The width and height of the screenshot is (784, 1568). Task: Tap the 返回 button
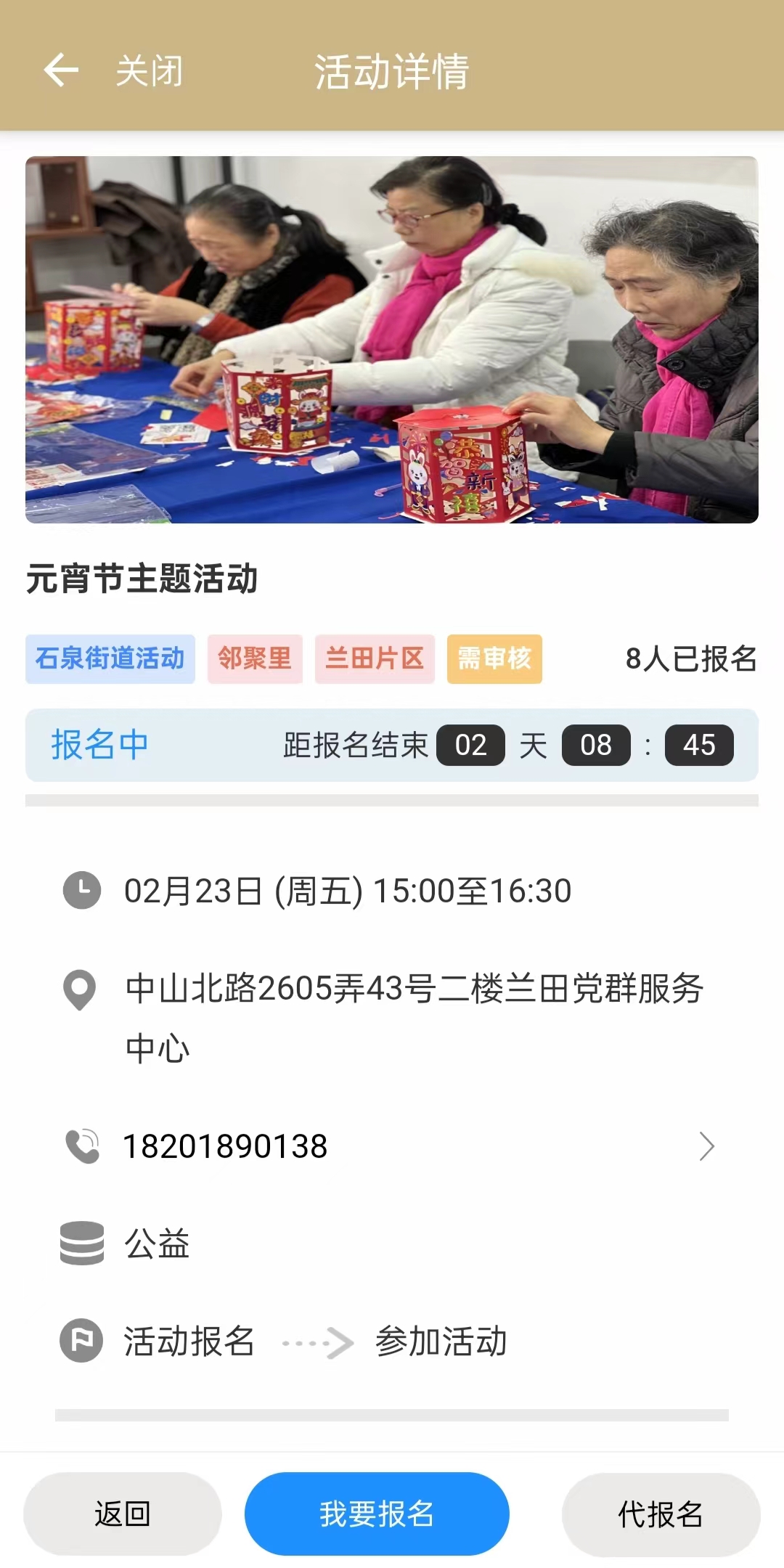(x=123, y=1514)
